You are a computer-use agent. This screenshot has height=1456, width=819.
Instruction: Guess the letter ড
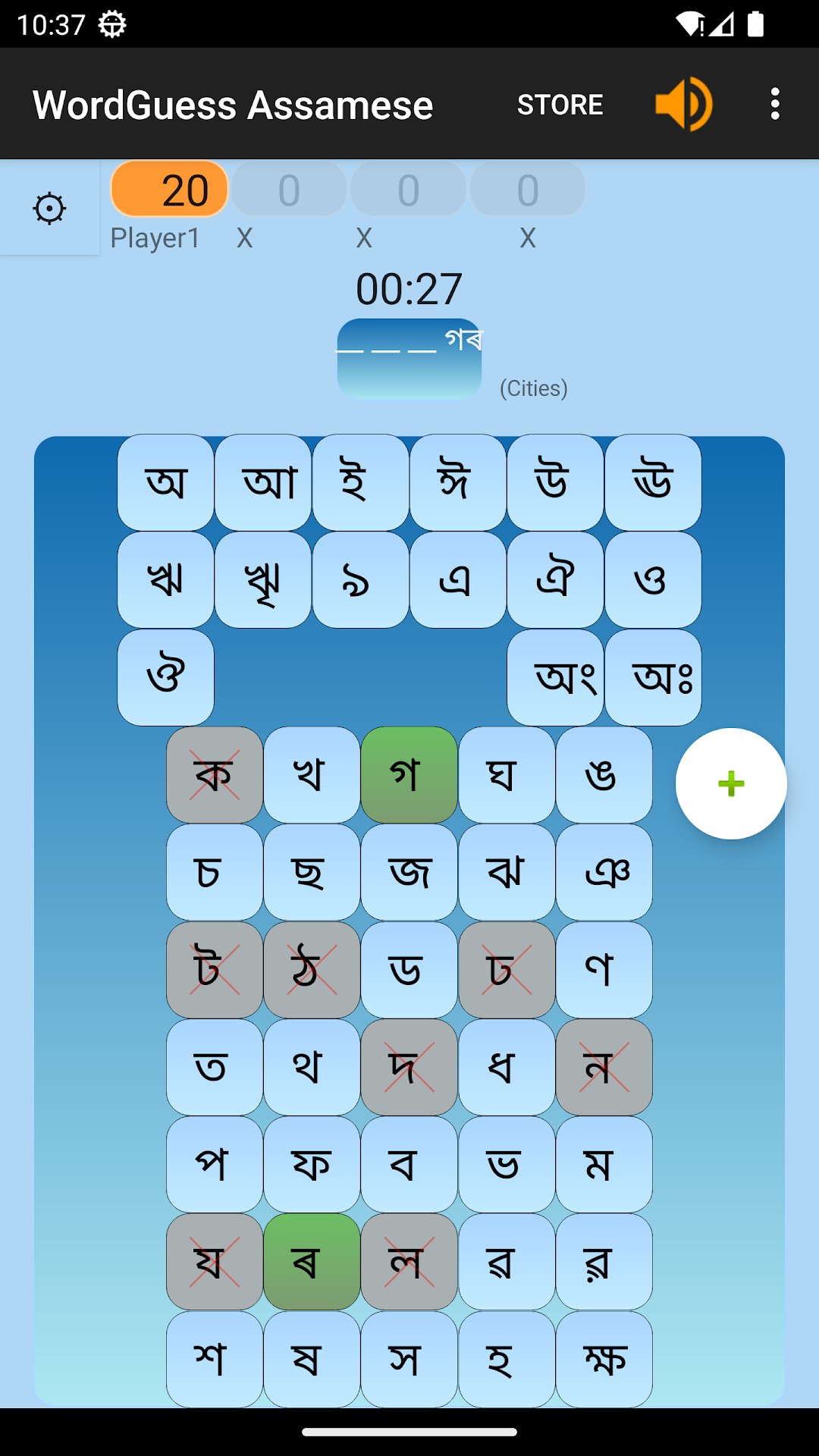(409, 970)
